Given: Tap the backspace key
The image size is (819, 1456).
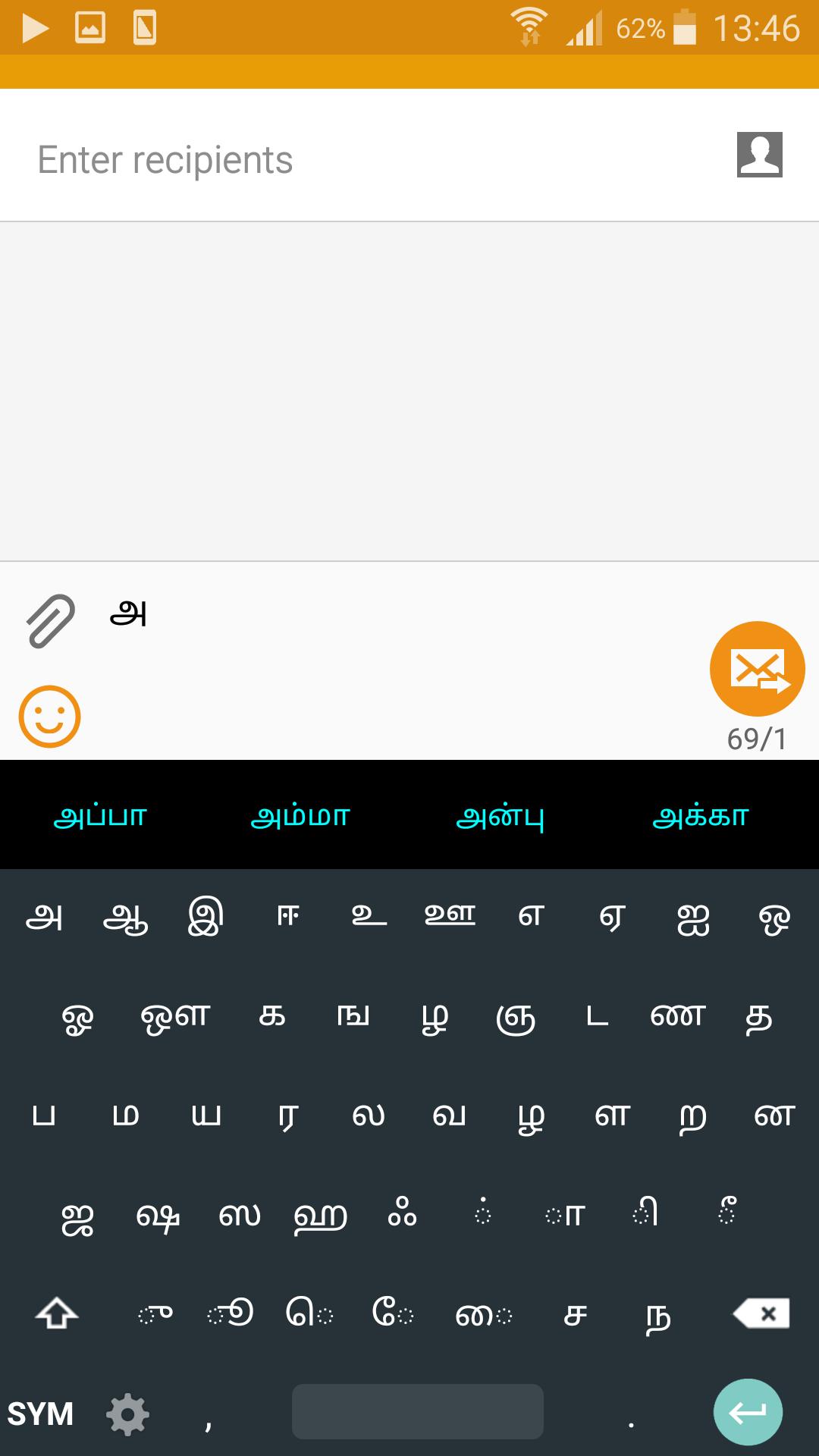Looking at the screenshot, I should tap(761, 1314).
